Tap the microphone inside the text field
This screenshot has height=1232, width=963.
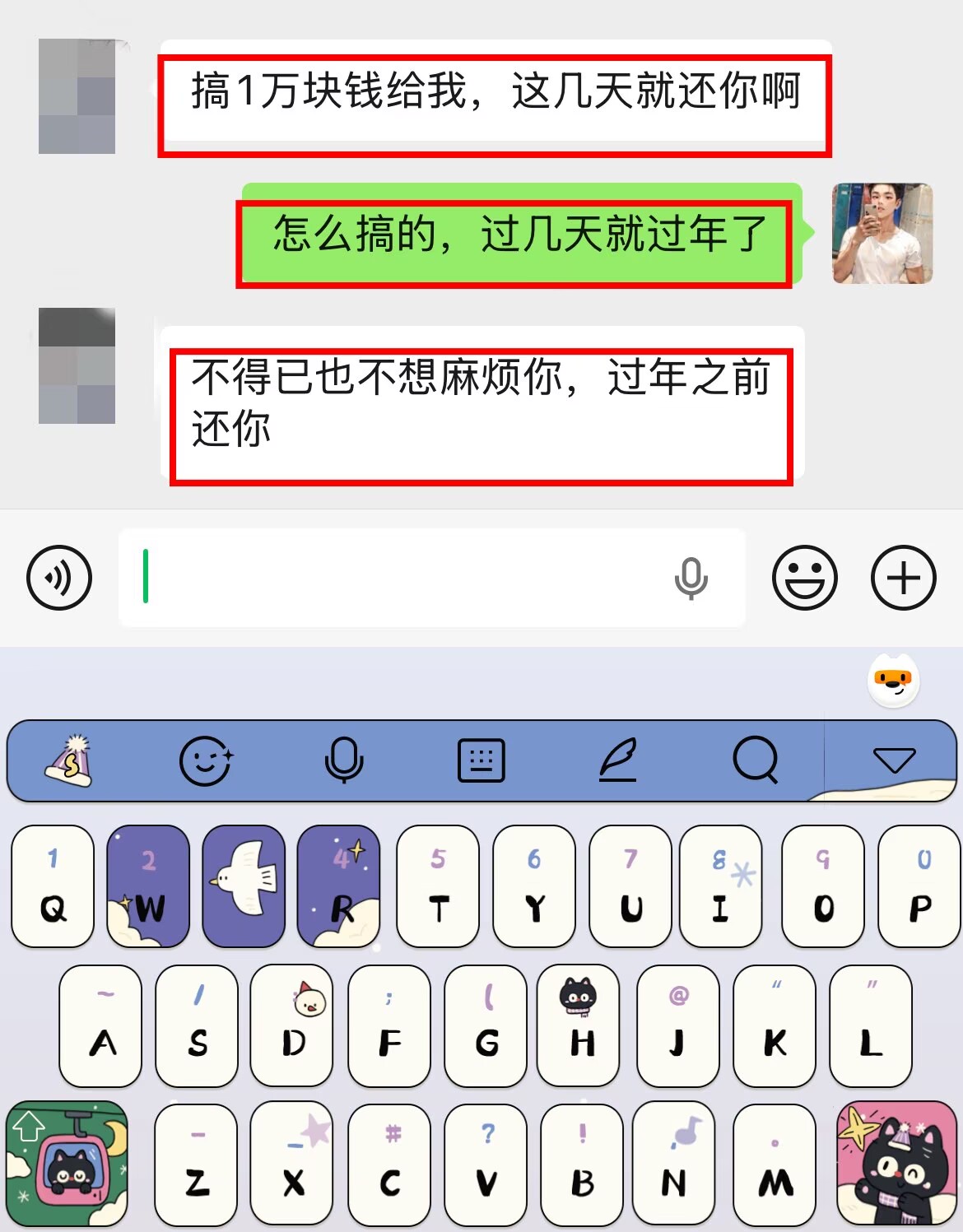point(691,578)
